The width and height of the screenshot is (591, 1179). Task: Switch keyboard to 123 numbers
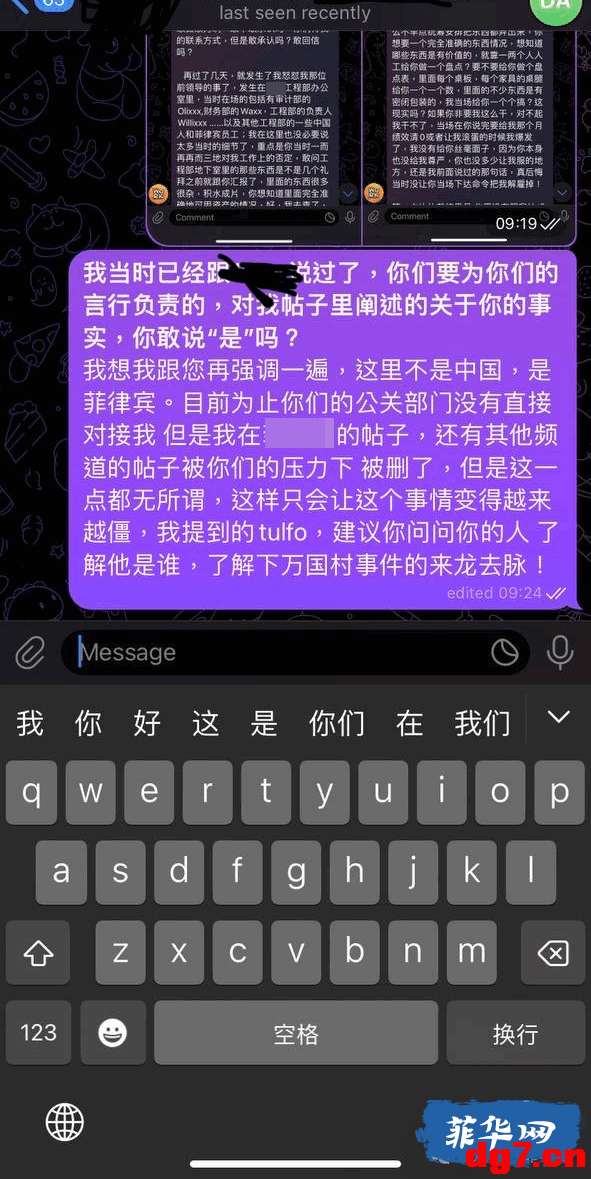[x=38, y=1032]
